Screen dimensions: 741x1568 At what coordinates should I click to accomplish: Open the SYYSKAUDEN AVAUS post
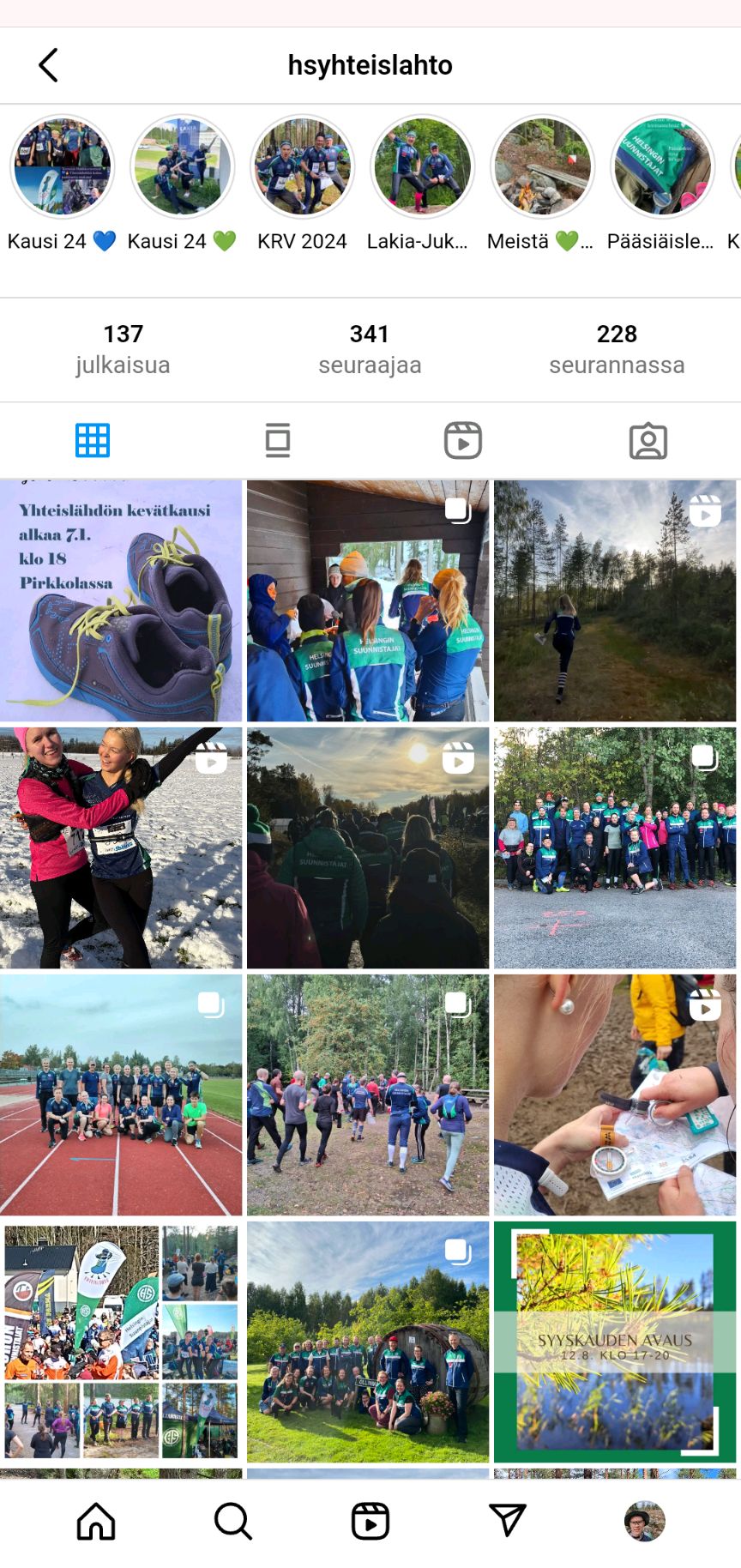(615, 1342)
